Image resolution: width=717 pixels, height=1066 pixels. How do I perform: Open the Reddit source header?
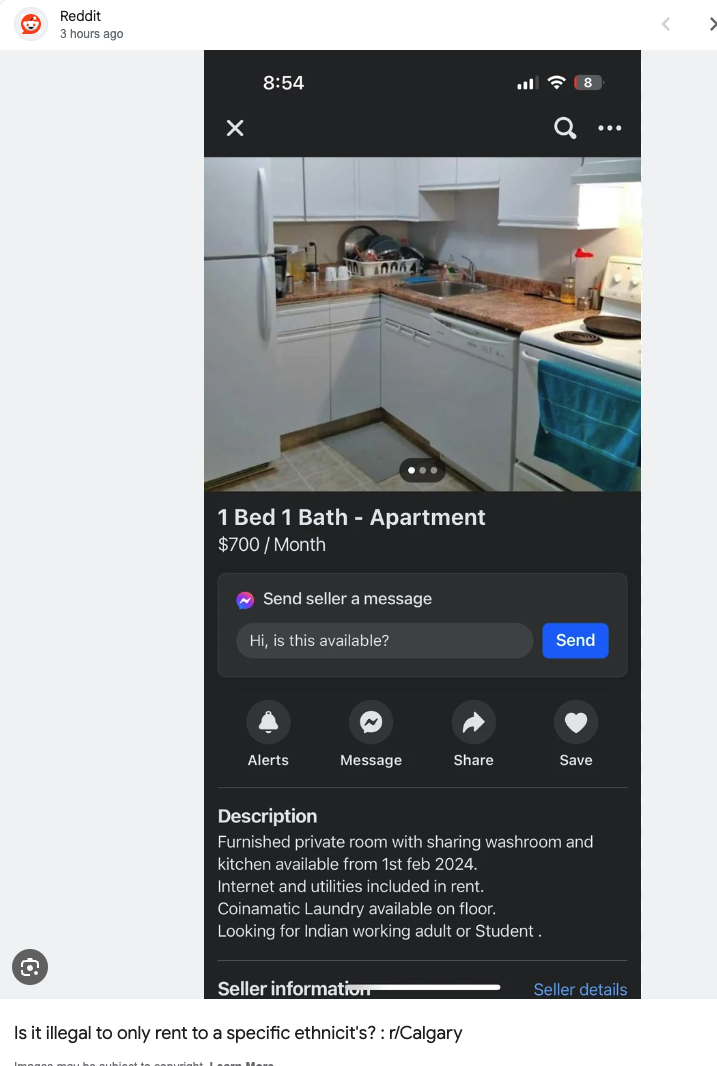click(80, 24)
